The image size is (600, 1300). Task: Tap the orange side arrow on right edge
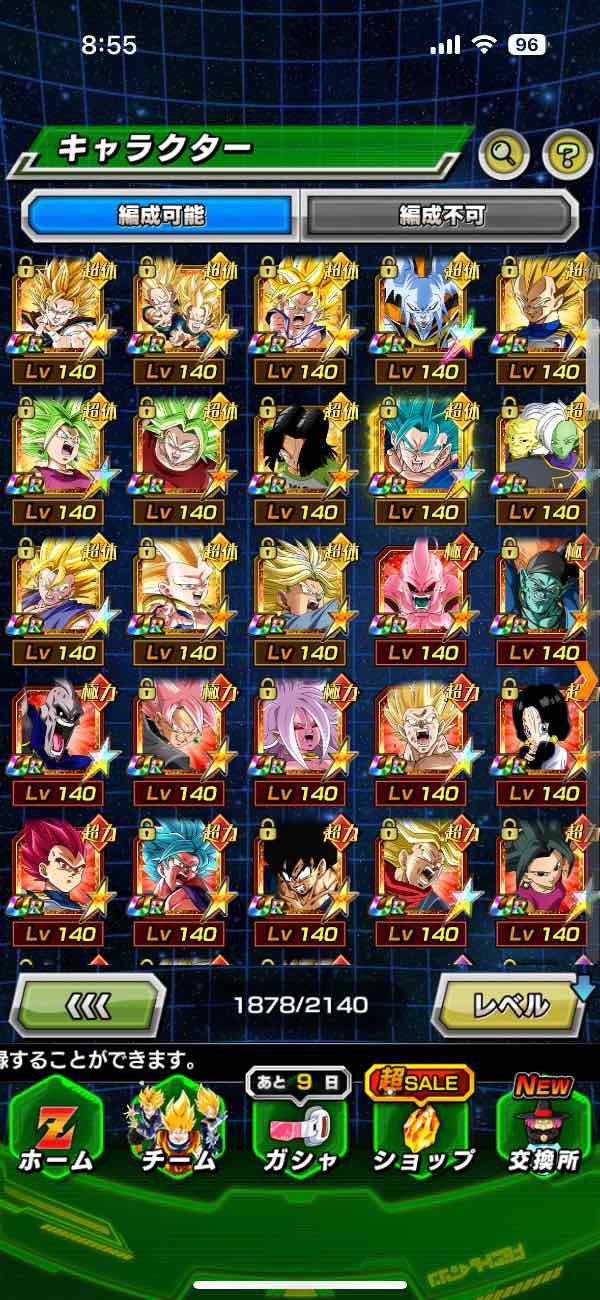coord(588,677)
